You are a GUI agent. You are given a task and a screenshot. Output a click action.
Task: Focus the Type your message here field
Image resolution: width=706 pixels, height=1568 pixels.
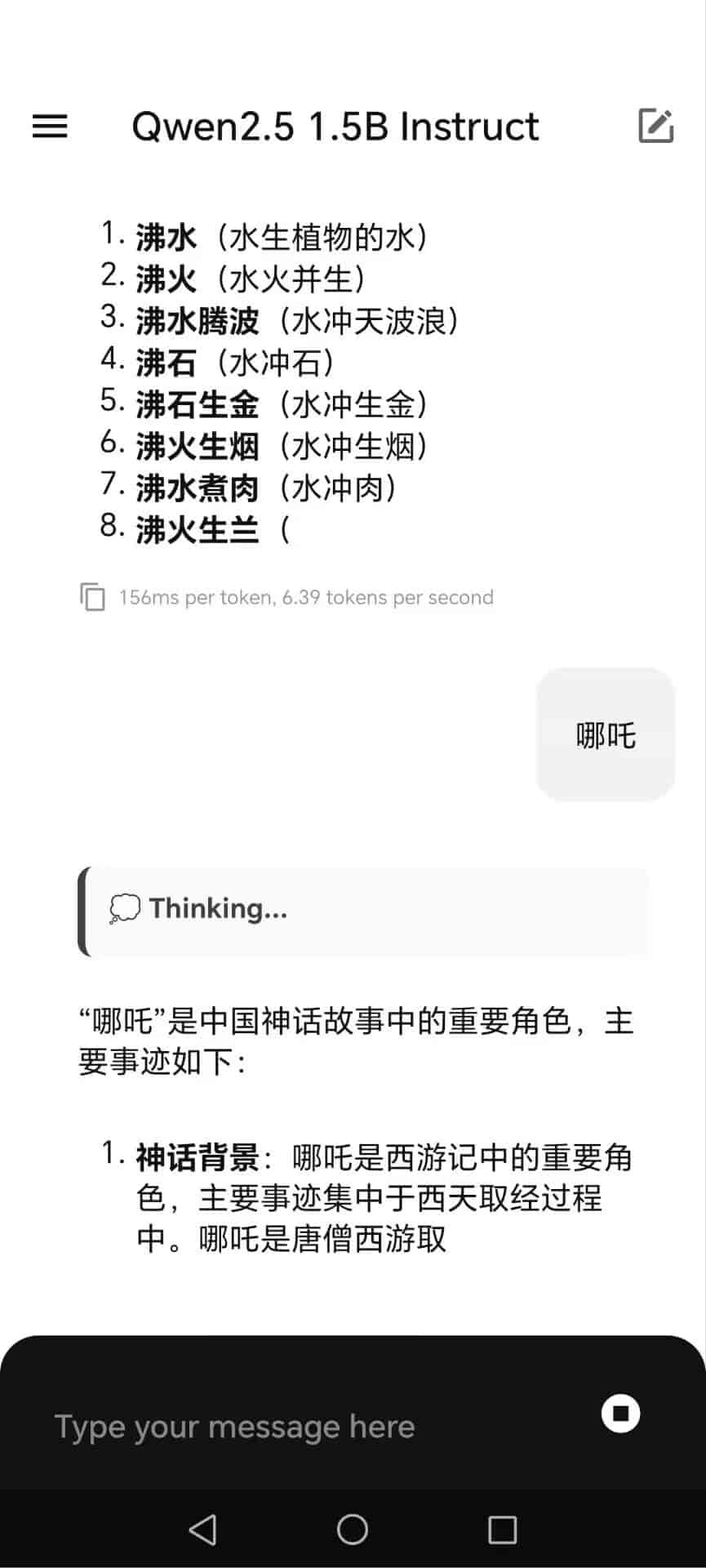click(x=310, y=1426)
